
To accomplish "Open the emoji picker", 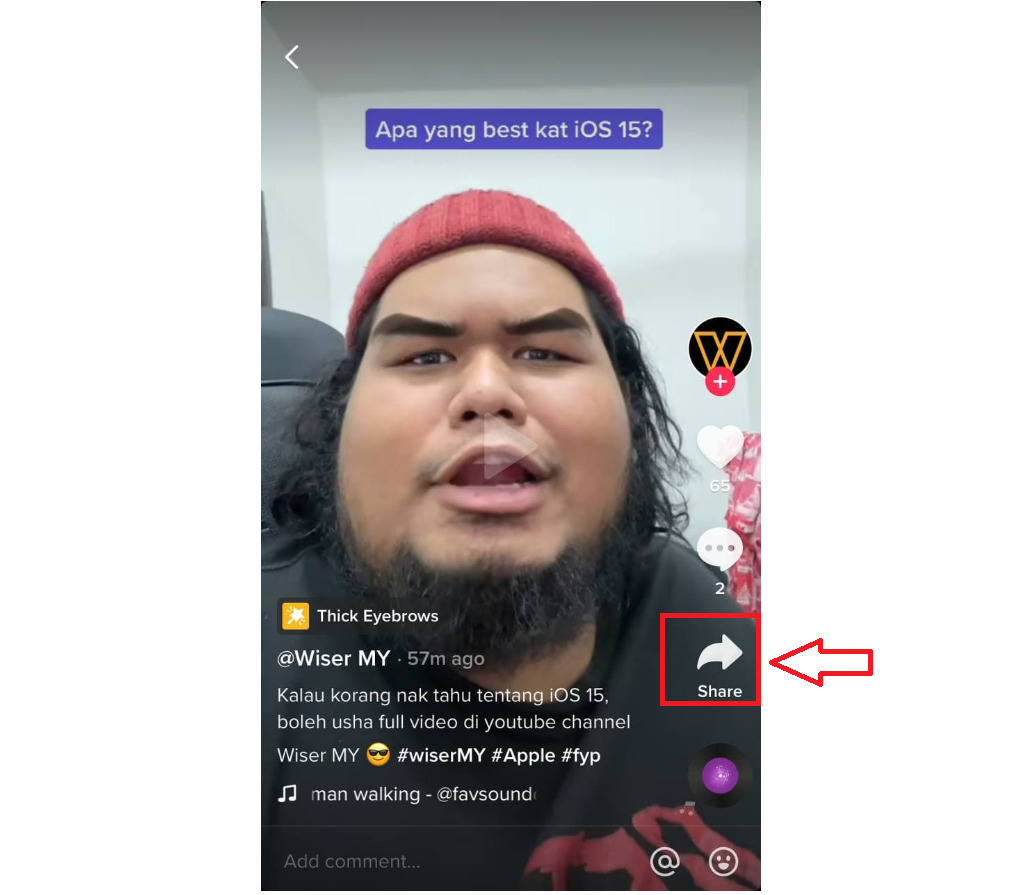I will click(722, 861).
